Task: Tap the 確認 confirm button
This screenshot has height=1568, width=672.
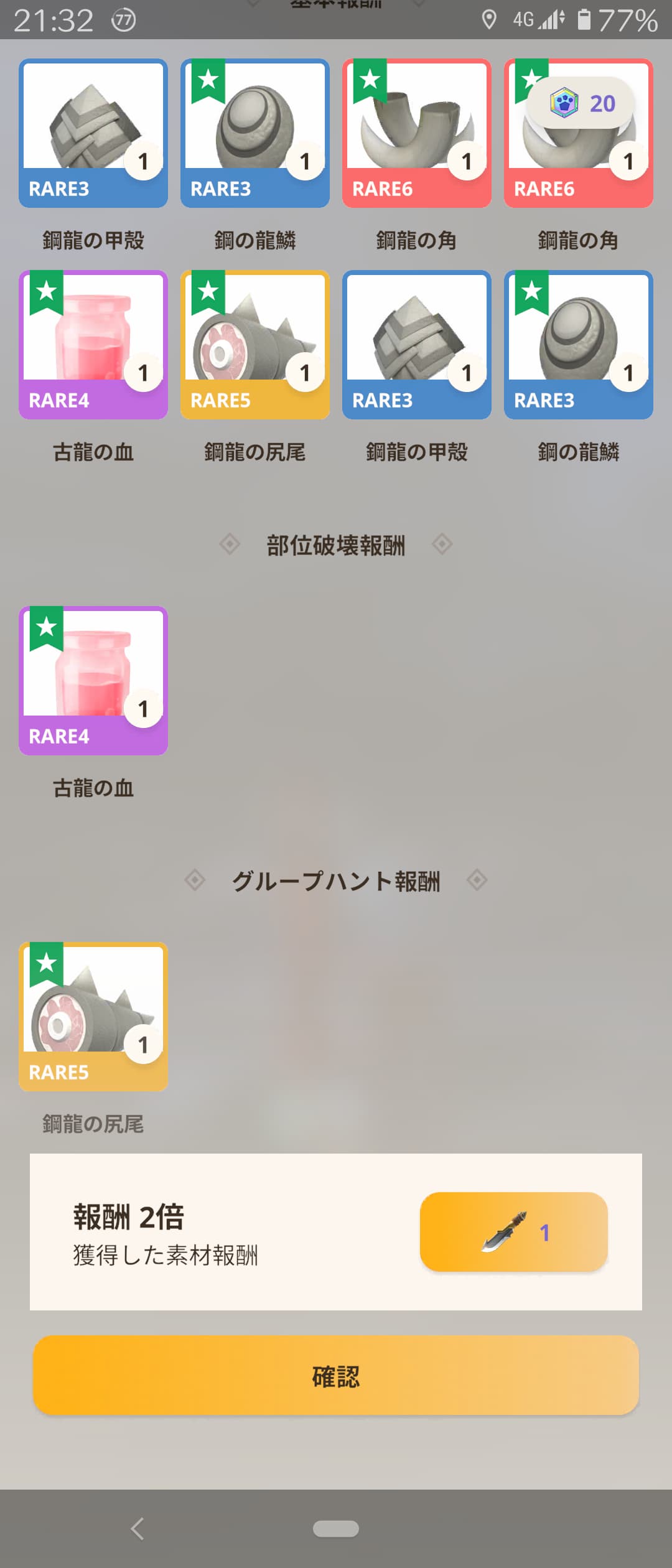Action: coord(336,1376)
